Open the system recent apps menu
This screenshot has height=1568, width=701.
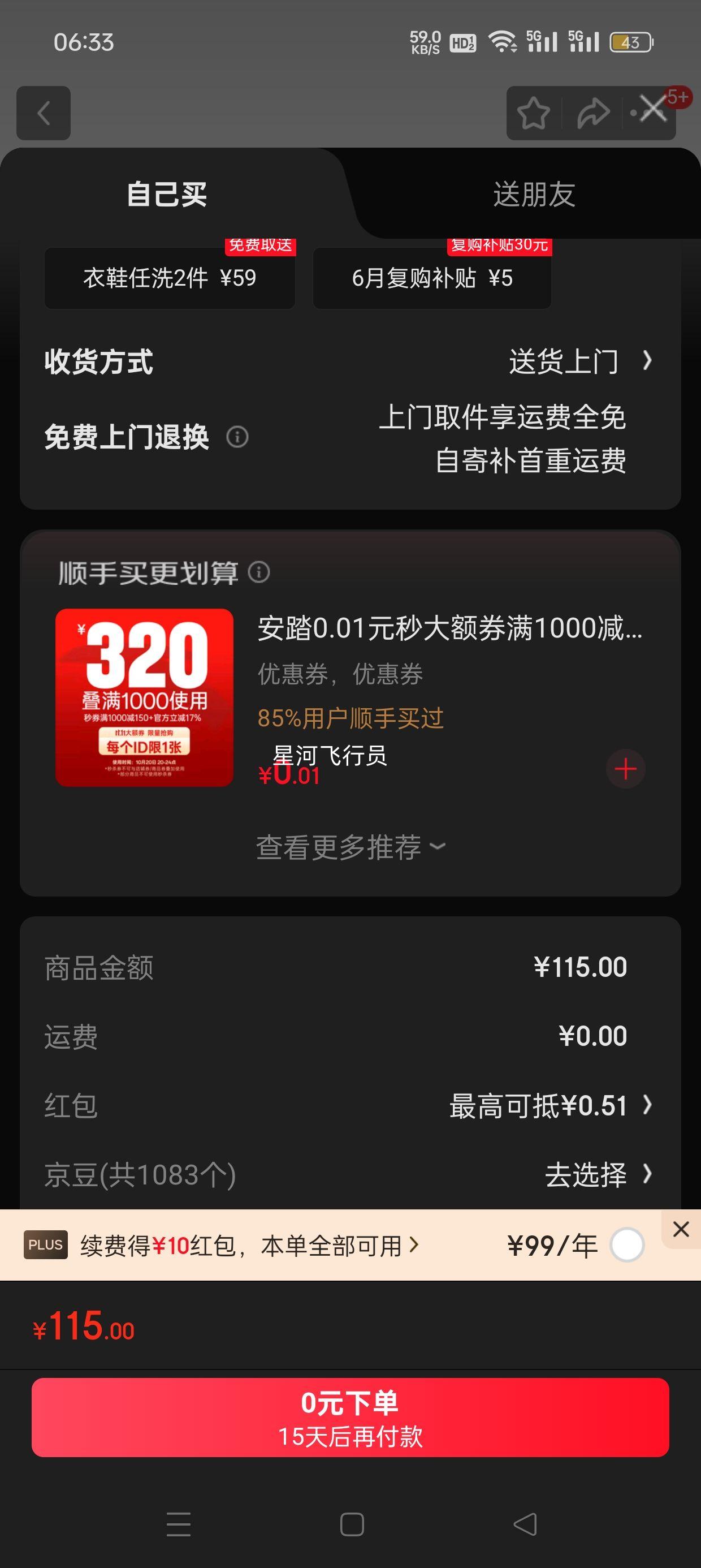(x=178, y=1524)
